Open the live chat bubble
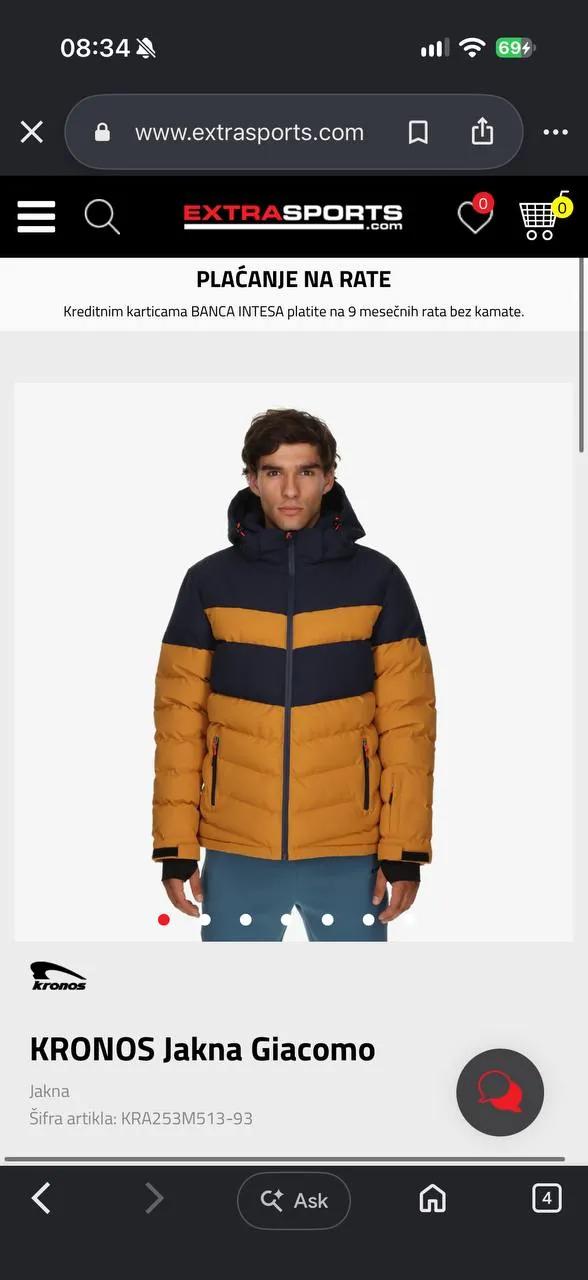 click(x=500, y=1092)
